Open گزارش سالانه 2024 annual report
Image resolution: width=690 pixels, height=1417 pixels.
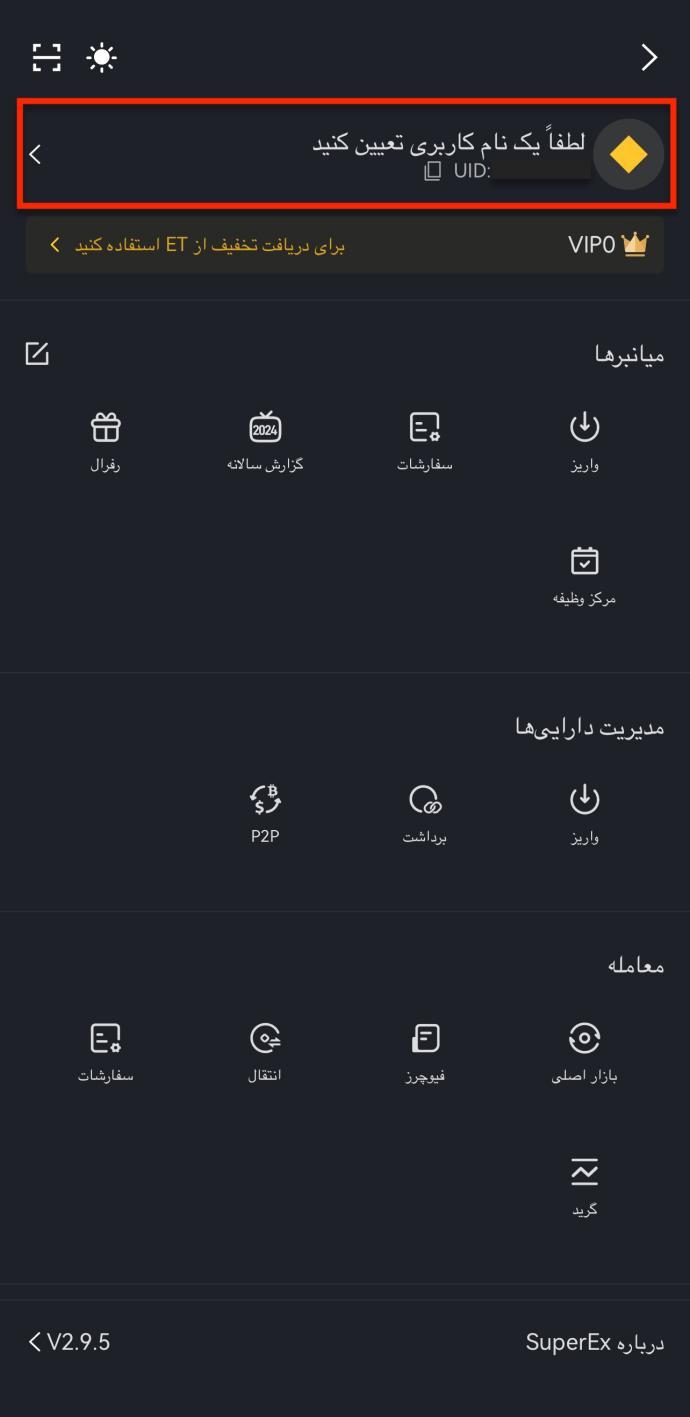pos(265,441)
